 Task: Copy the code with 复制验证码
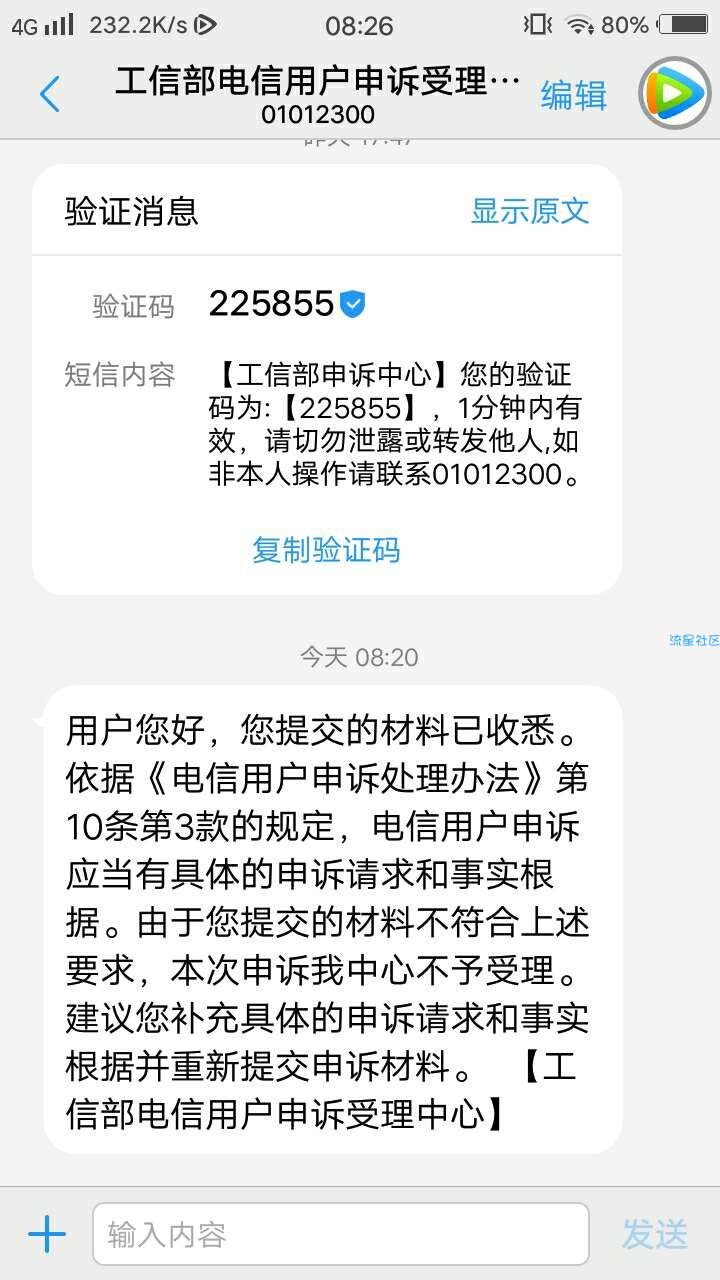tap(326, 550)
